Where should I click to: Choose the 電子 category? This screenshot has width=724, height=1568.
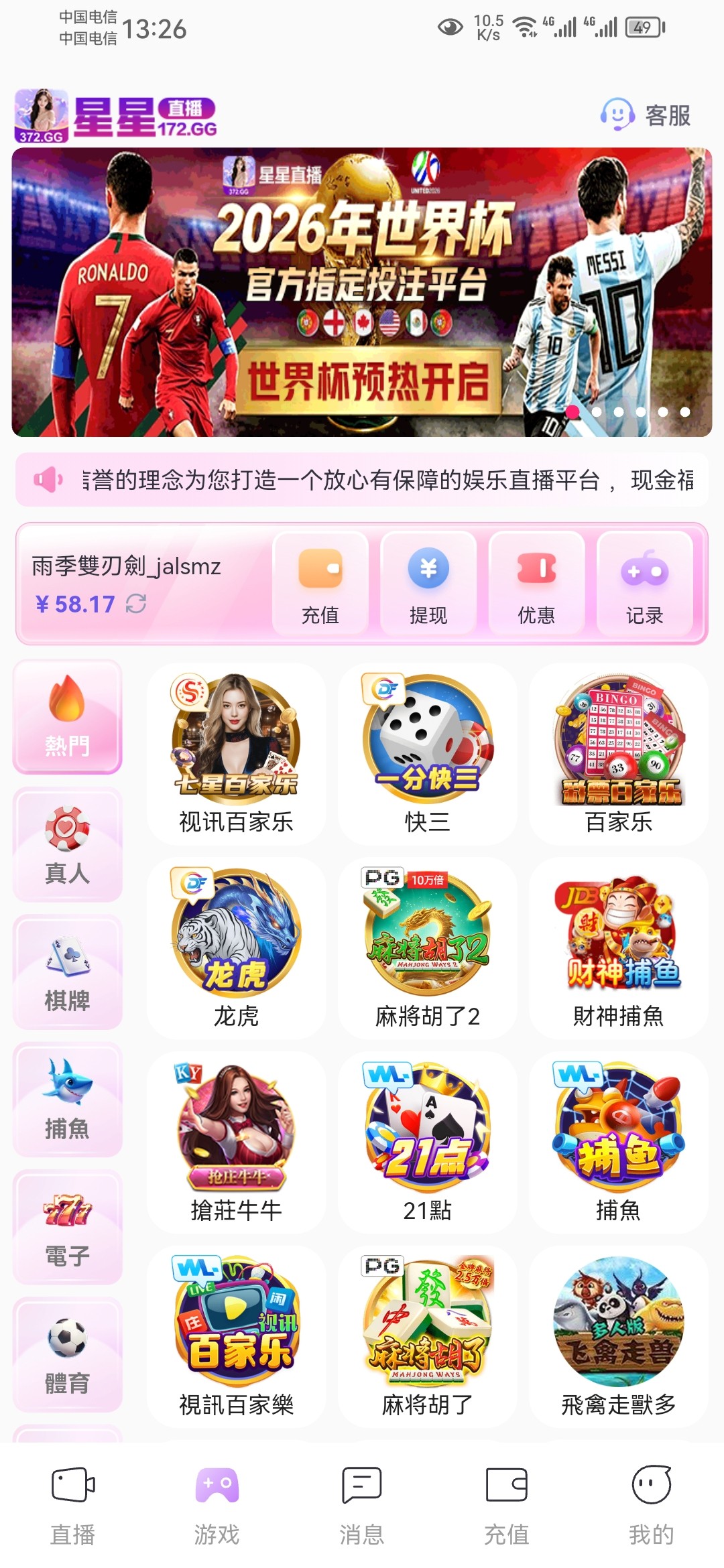click(67, 1228)
